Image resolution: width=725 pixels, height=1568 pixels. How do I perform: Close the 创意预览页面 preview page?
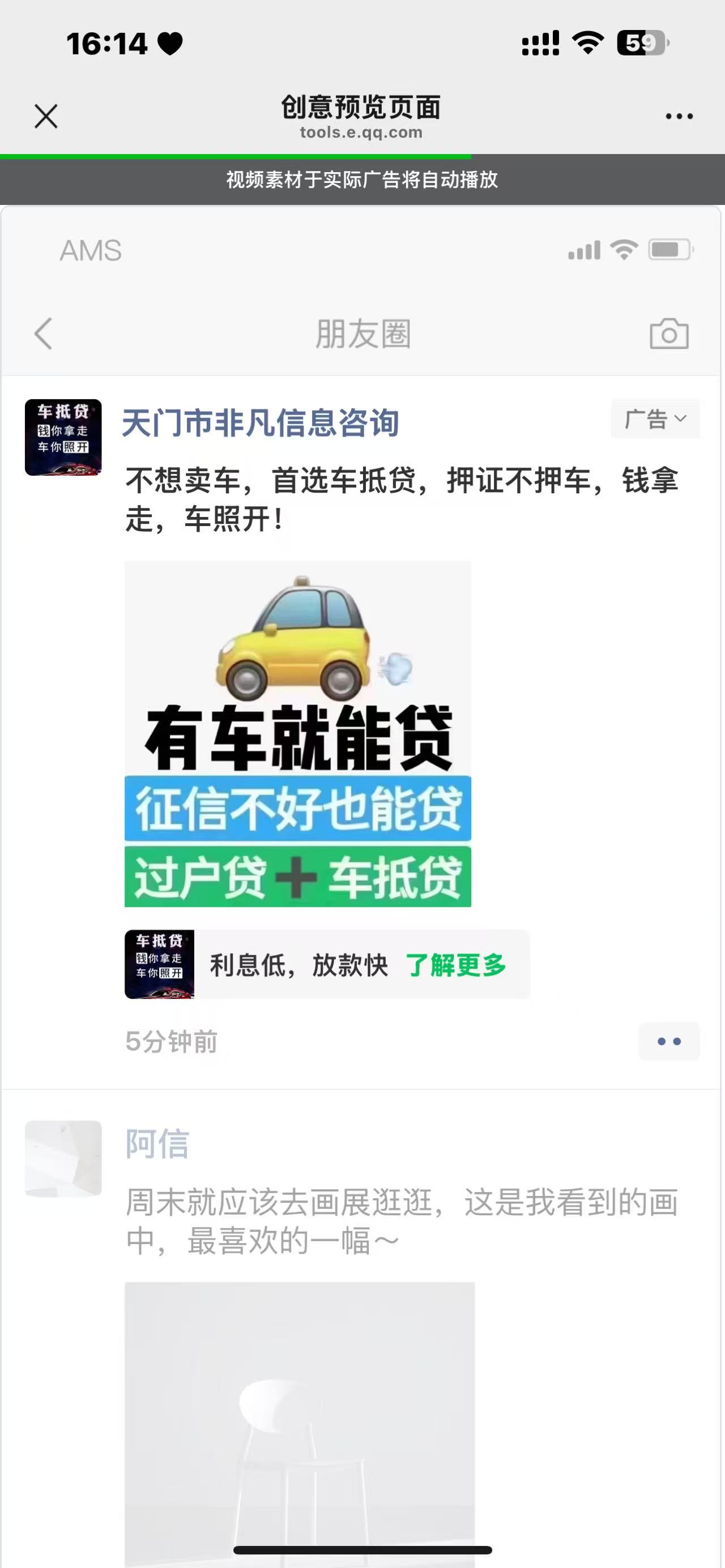(46, 116)
